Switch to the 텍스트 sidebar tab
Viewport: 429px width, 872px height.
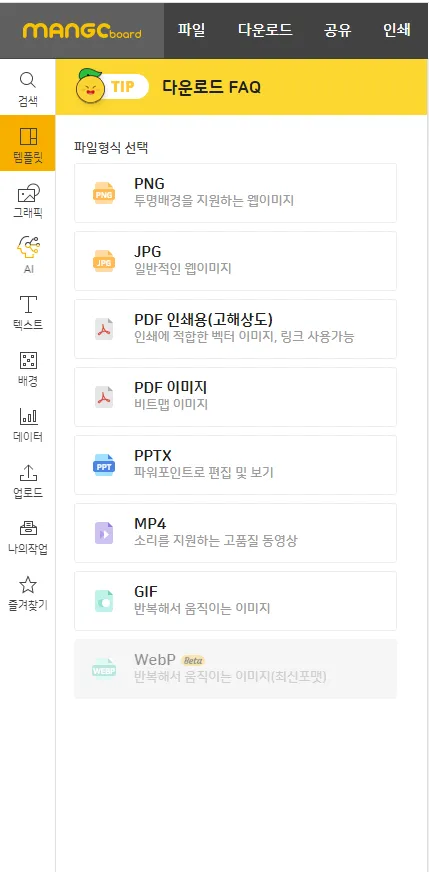pyautogui.click(x=28, y=312)
